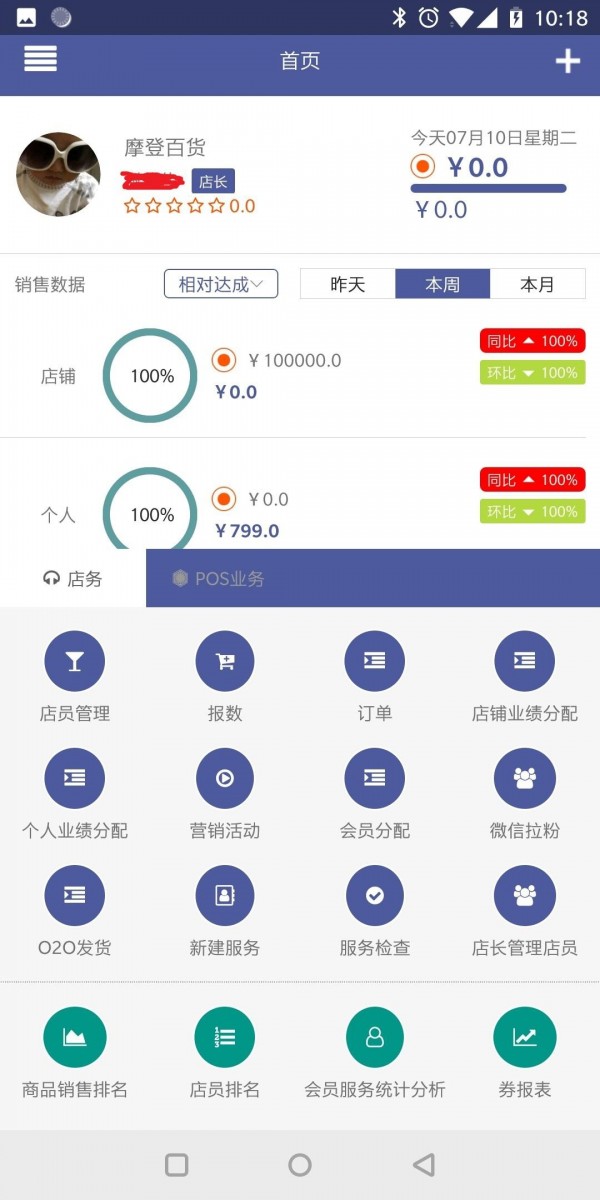Open 店员管理
Viewport: 600px width, 1200px height.
pyautogui.click(x=75, y=678)
